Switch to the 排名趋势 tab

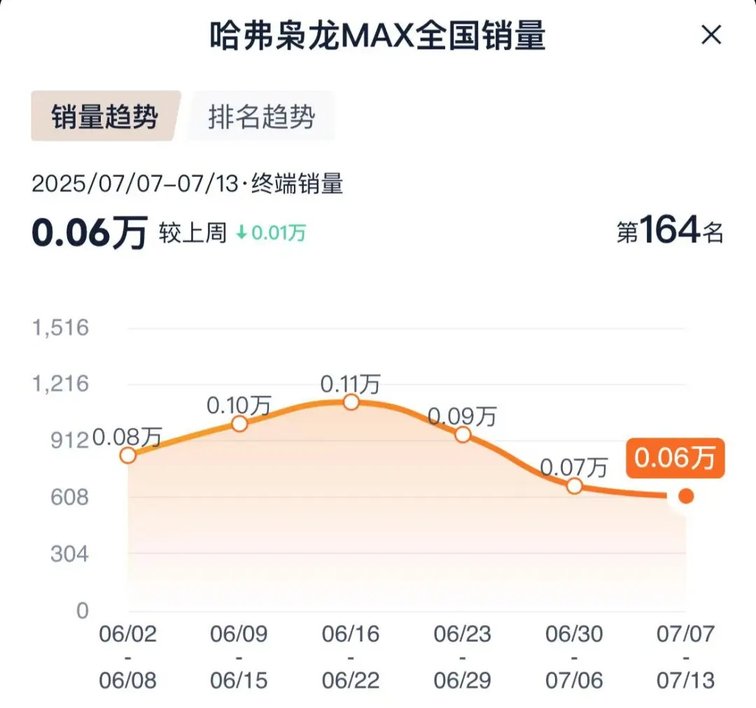[261, 117]
